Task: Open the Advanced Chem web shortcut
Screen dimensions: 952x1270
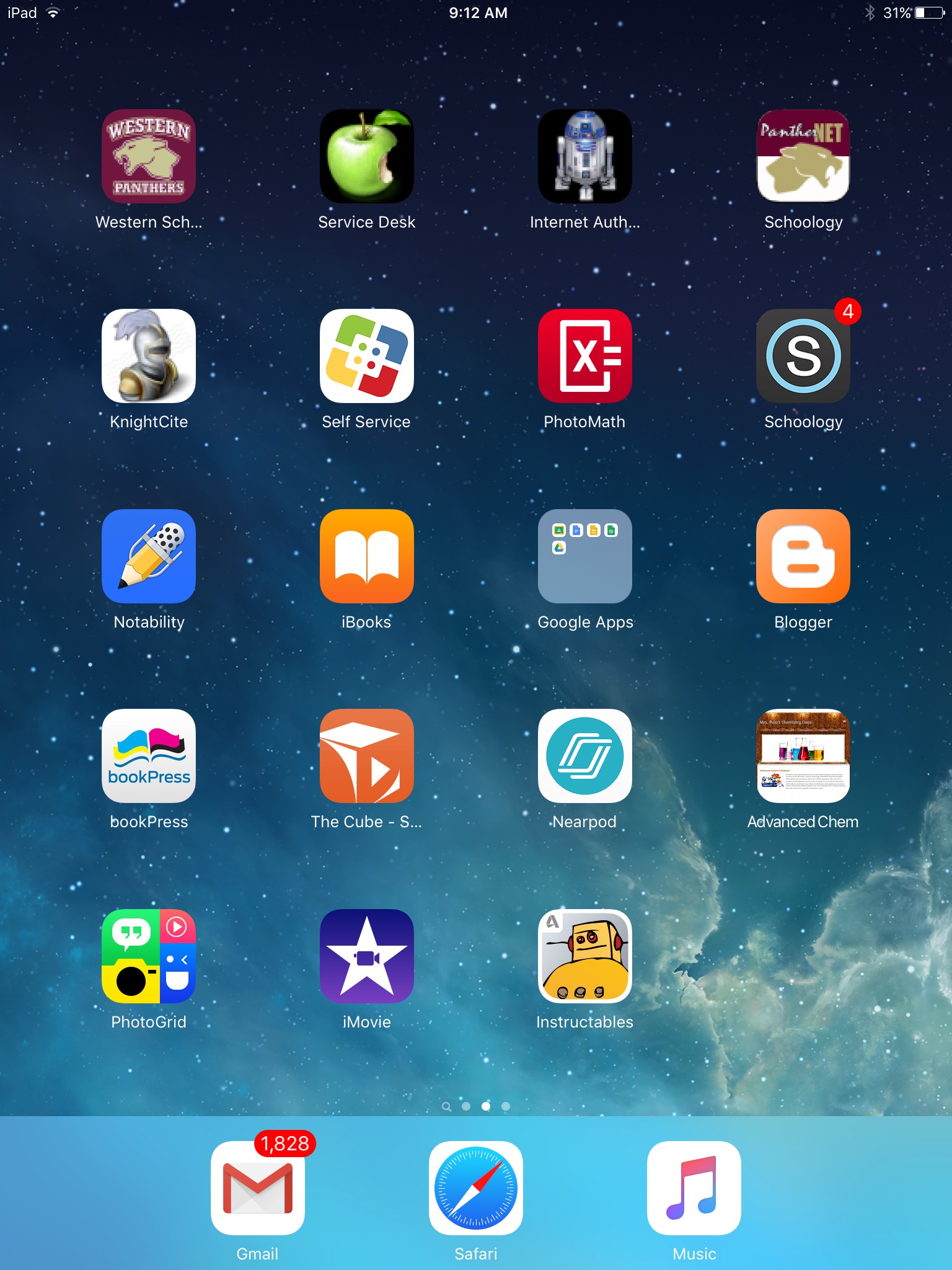Action: pos(803,756)
